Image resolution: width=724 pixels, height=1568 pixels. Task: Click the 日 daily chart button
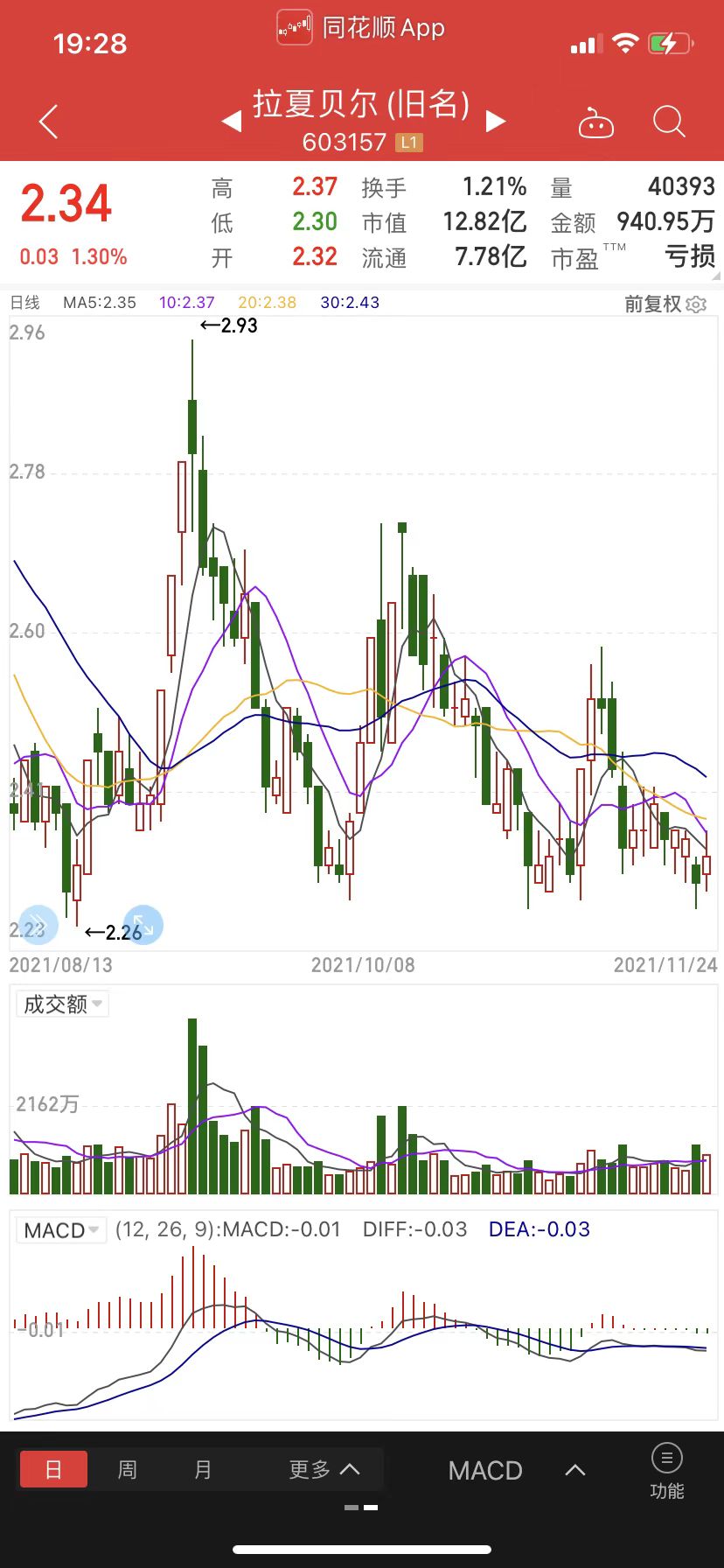pyautogui.click(x=53, y=1469)
